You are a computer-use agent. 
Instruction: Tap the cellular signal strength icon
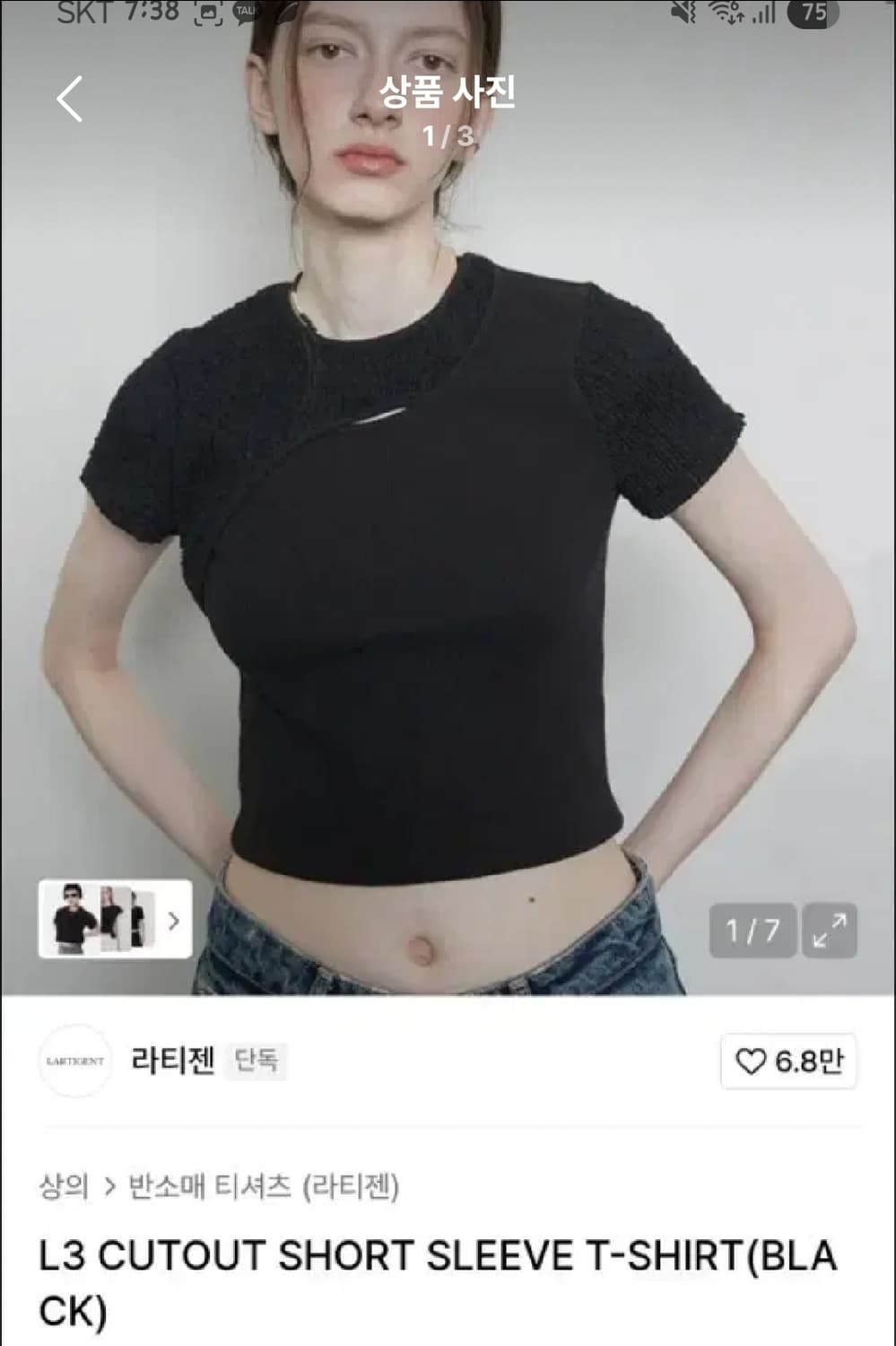point(764,15)
